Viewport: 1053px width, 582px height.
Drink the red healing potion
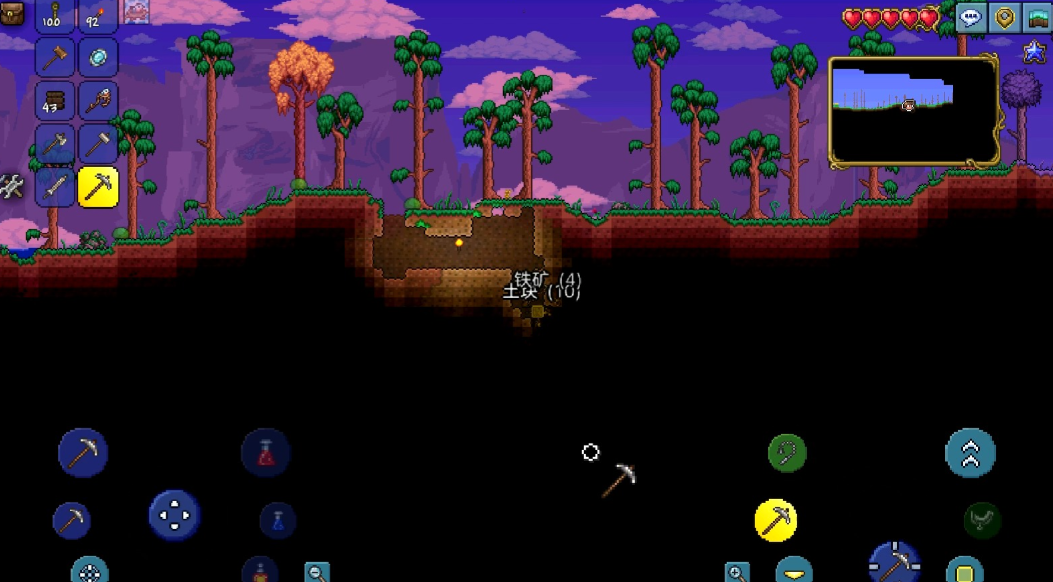tap(266, 453)
